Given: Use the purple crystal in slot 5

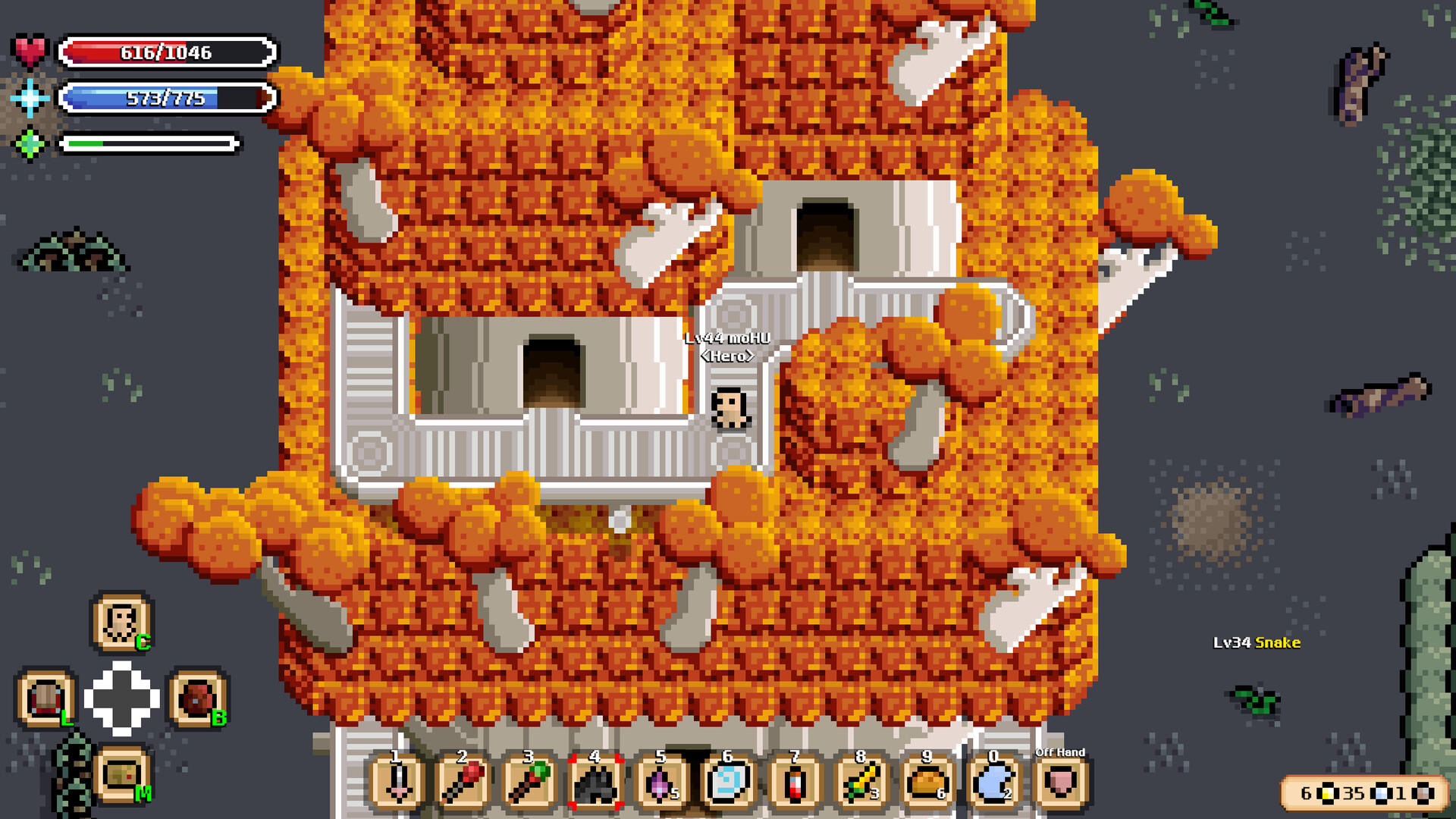Looking at the screenshot, I should [x=661, y=782].
